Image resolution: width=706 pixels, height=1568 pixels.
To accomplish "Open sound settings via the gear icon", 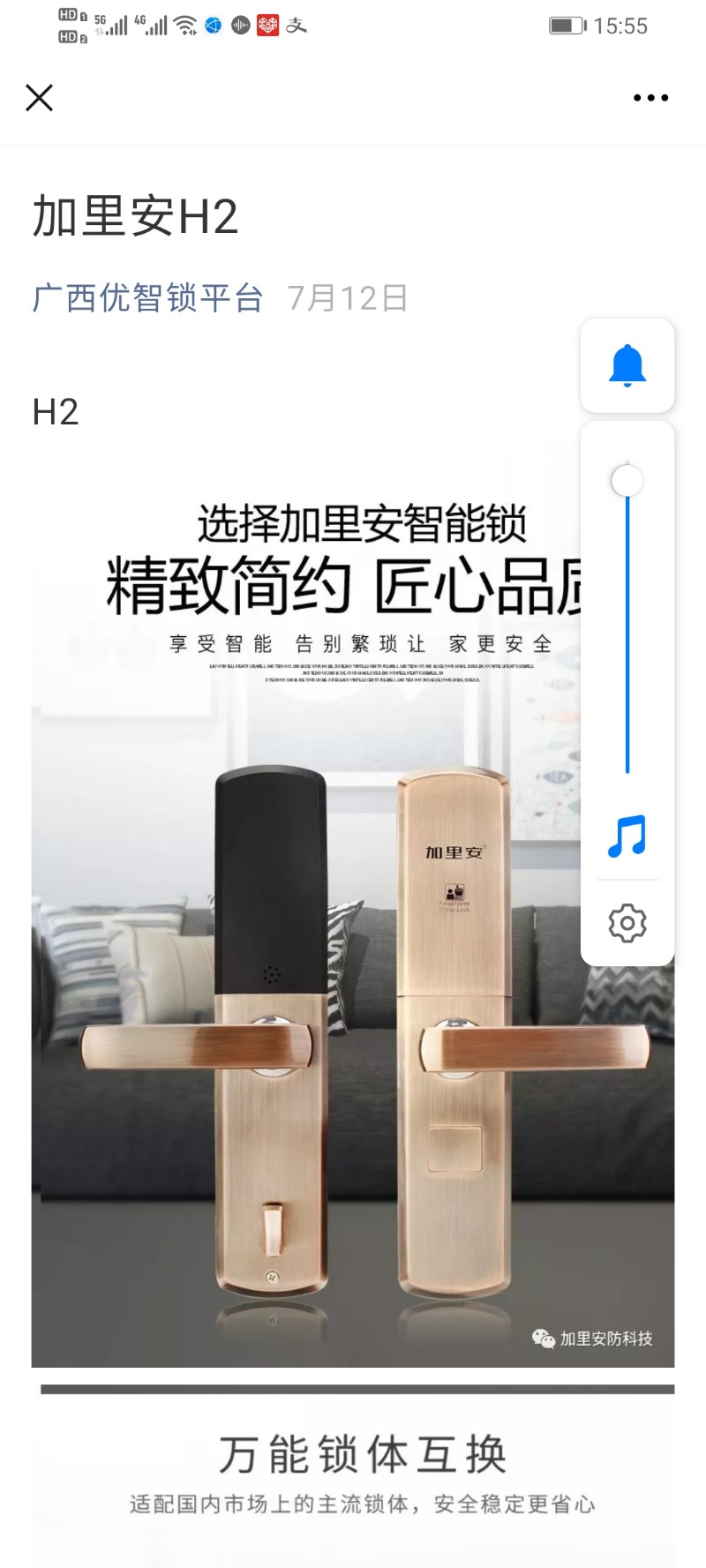I will click(x=627, y=923).
